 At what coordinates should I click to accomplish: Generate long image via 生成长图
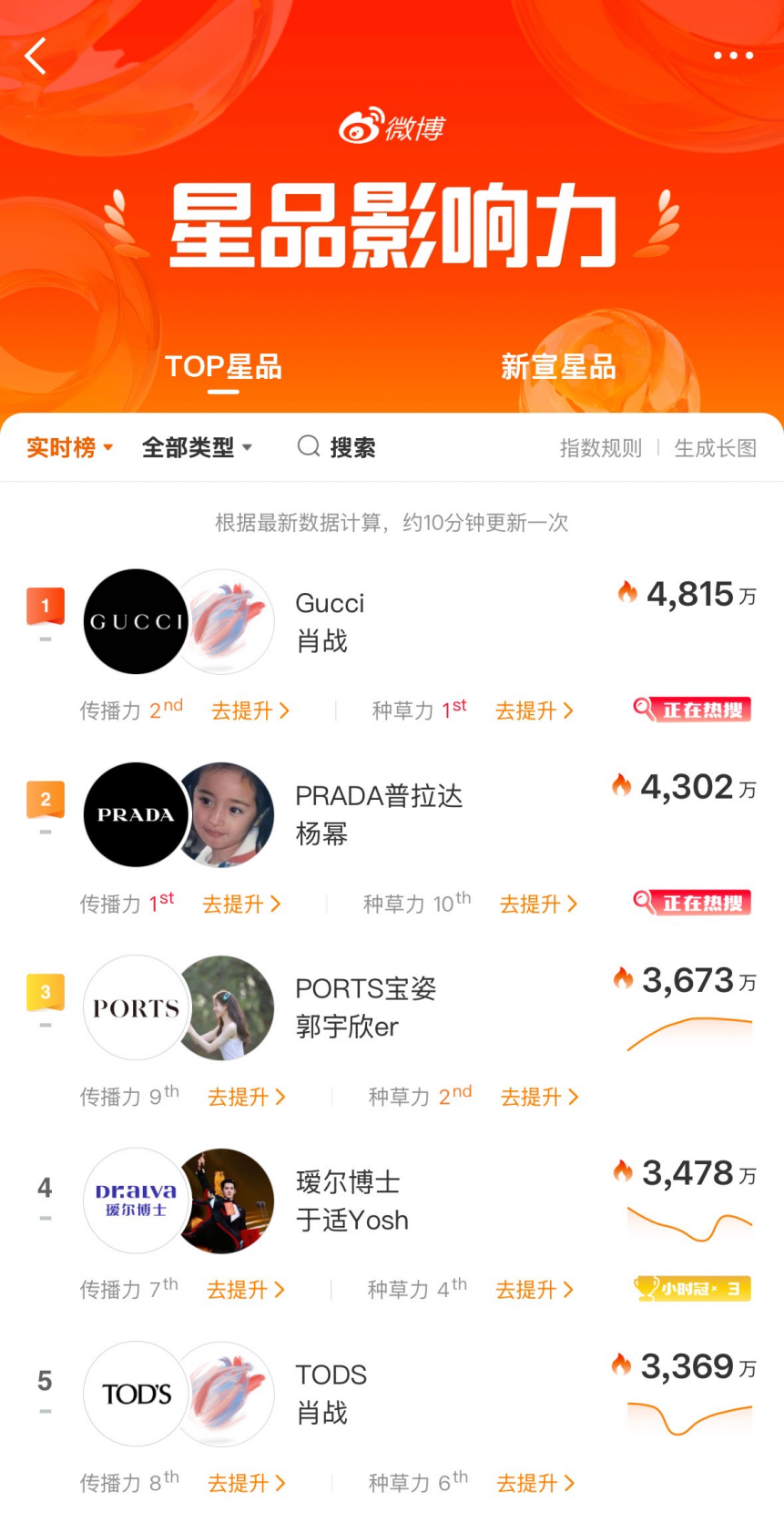715,448
